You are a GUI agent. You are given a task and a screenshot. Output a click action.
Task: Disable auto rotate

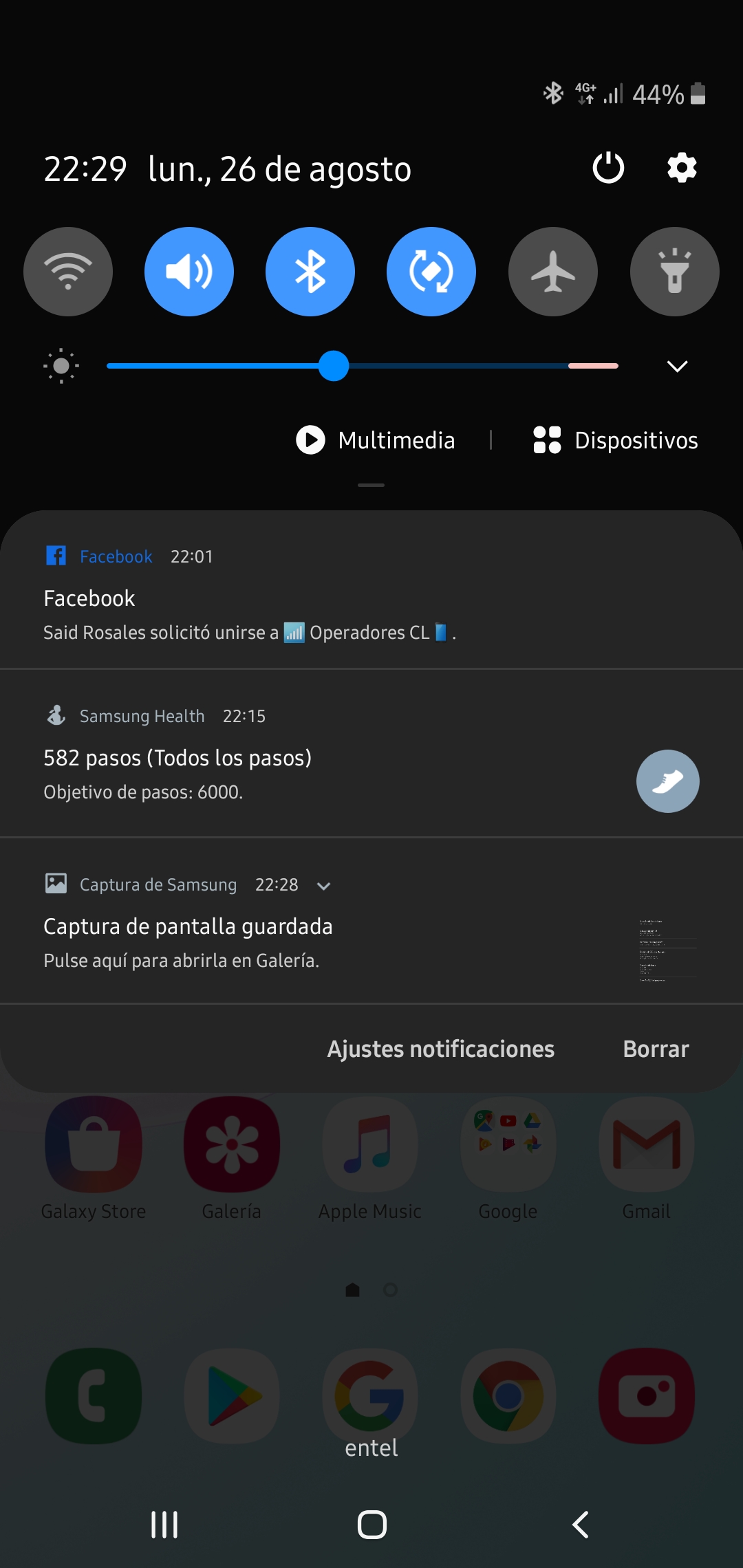431,272
